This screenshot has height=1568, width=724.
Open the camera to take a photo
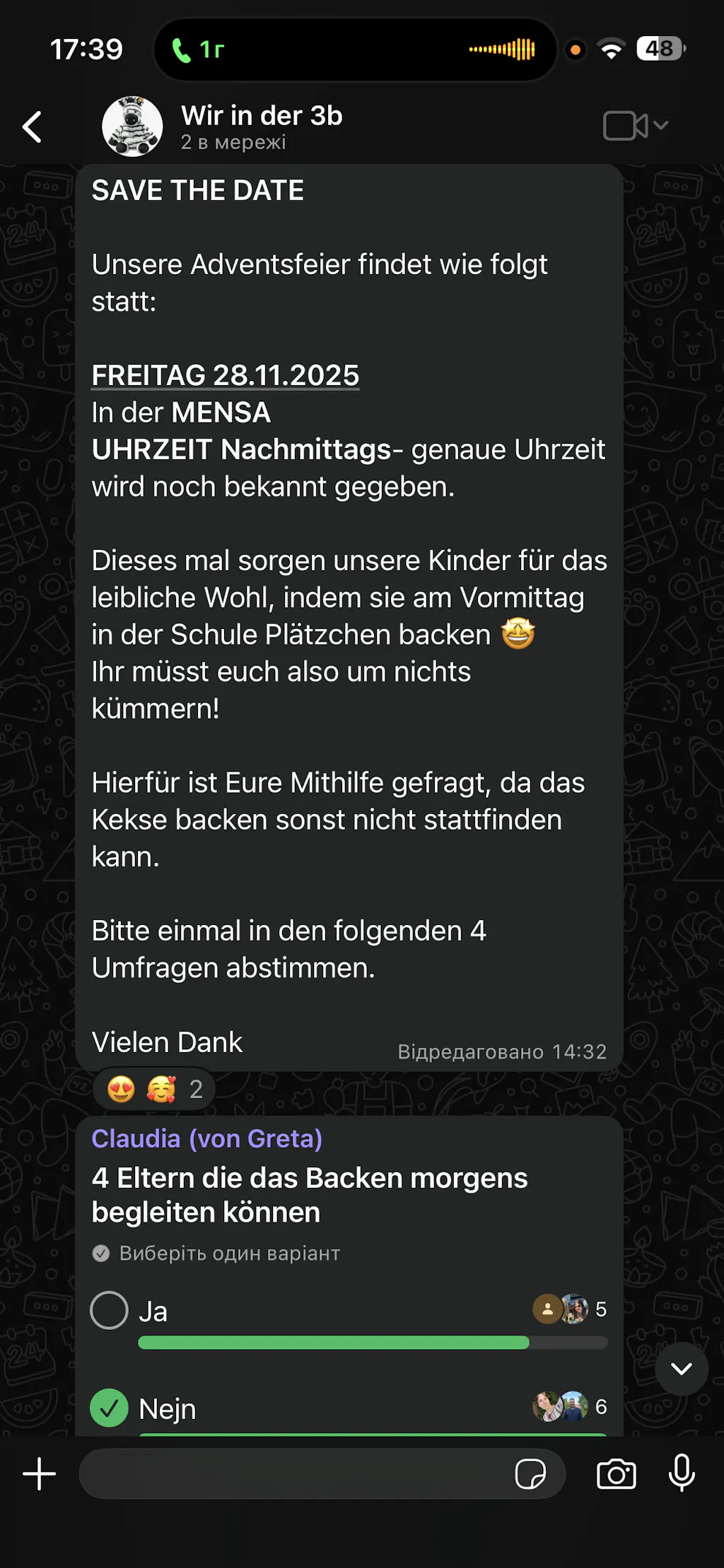point(616,1474)
